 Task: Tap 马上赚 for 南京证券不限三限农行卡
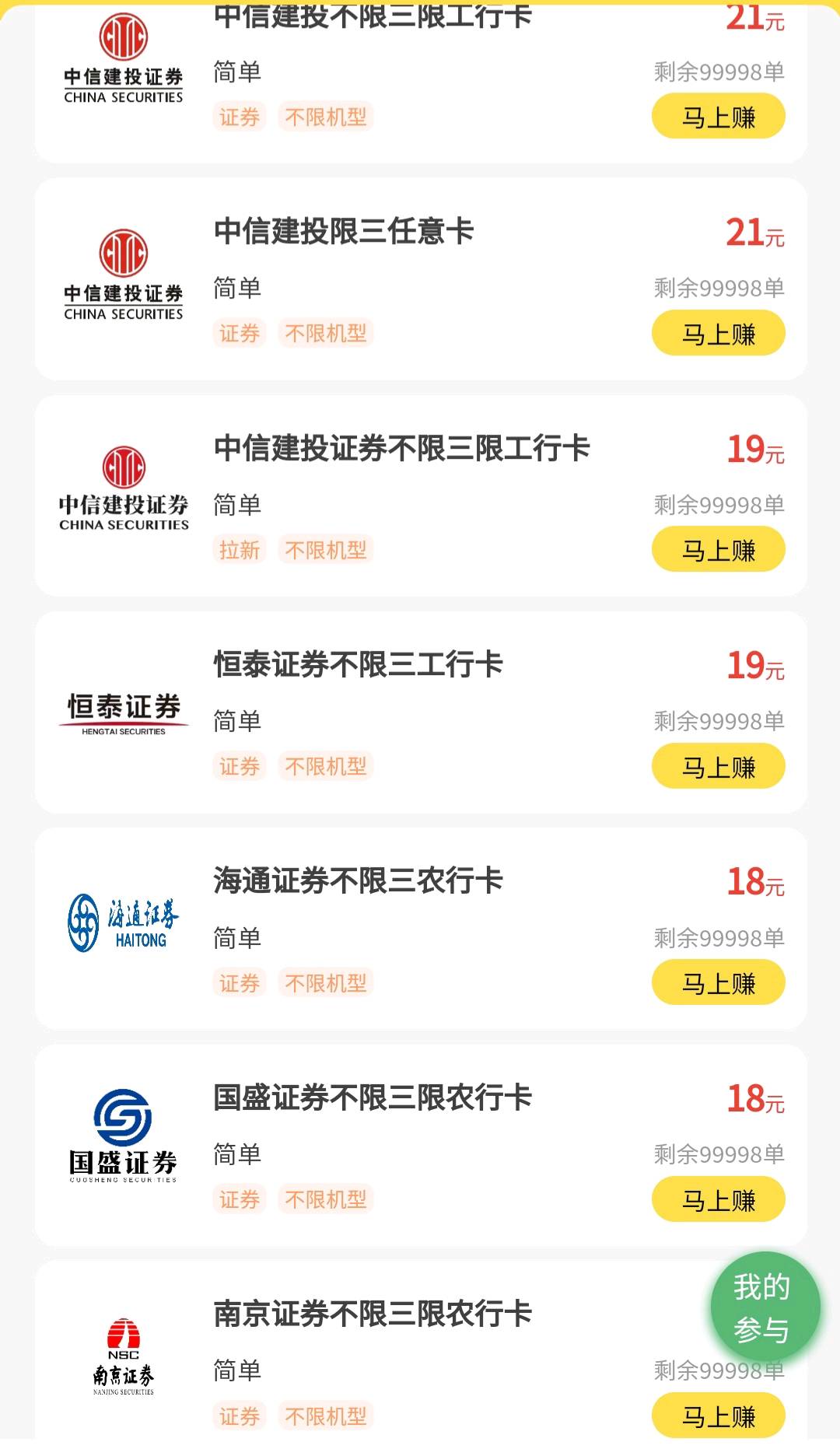[718, 1416]
